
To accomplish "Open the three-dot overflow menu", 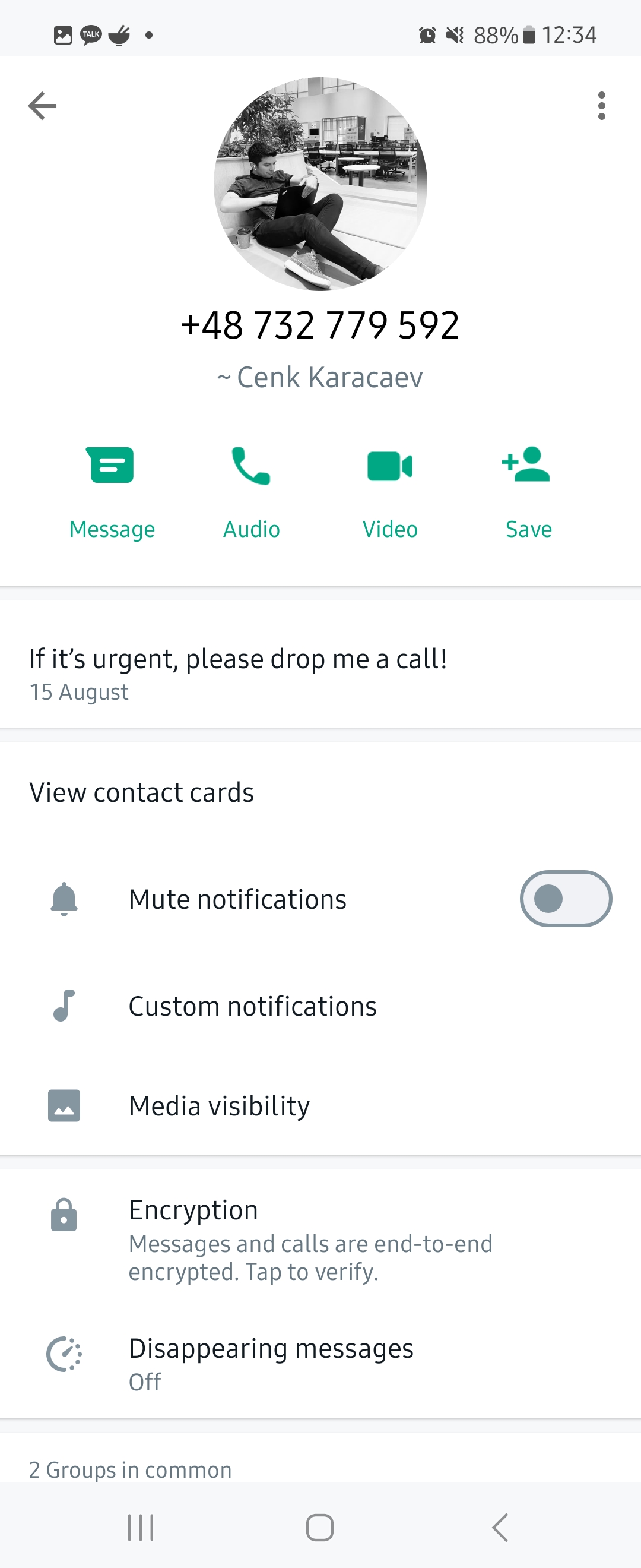I will (601, 106).
